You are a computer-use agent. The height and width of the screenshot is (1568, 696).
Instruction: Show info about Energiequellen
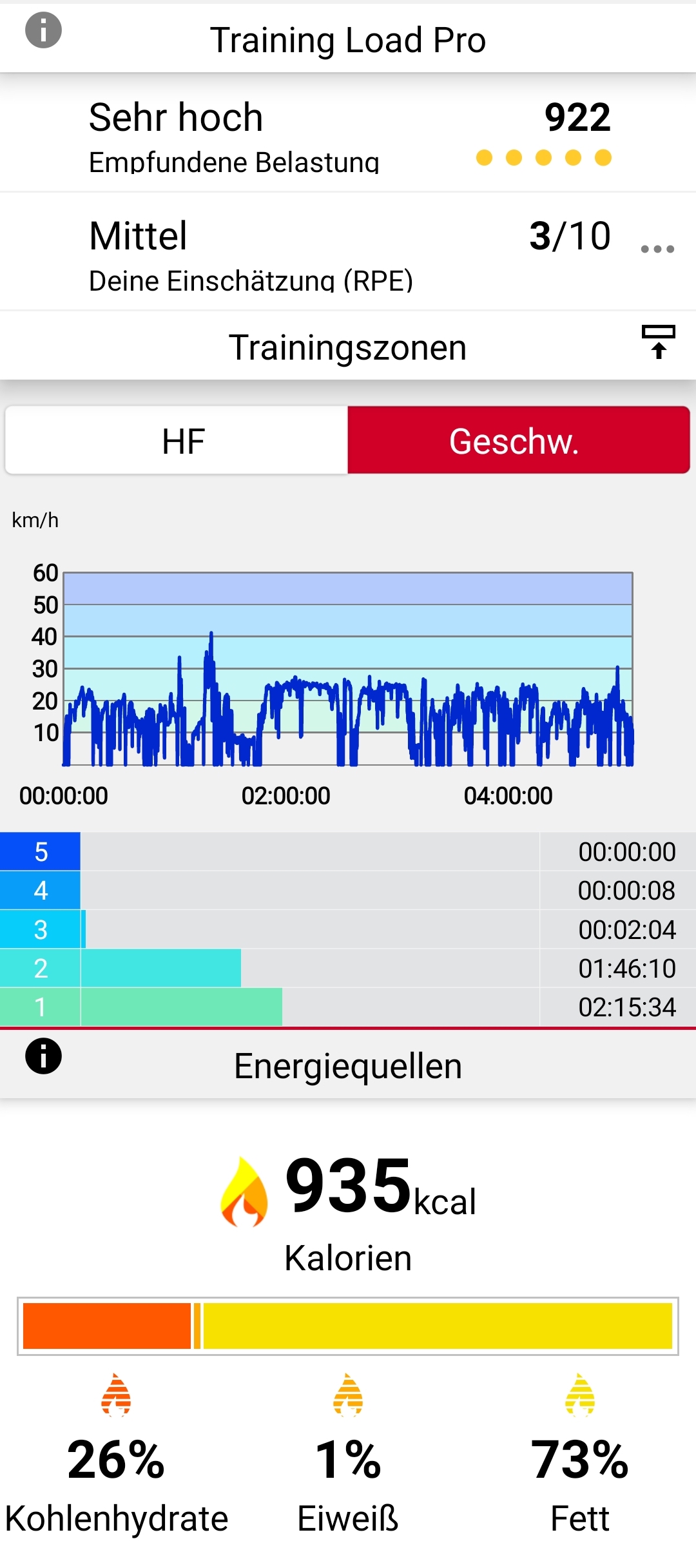[x=43, y=1056]
